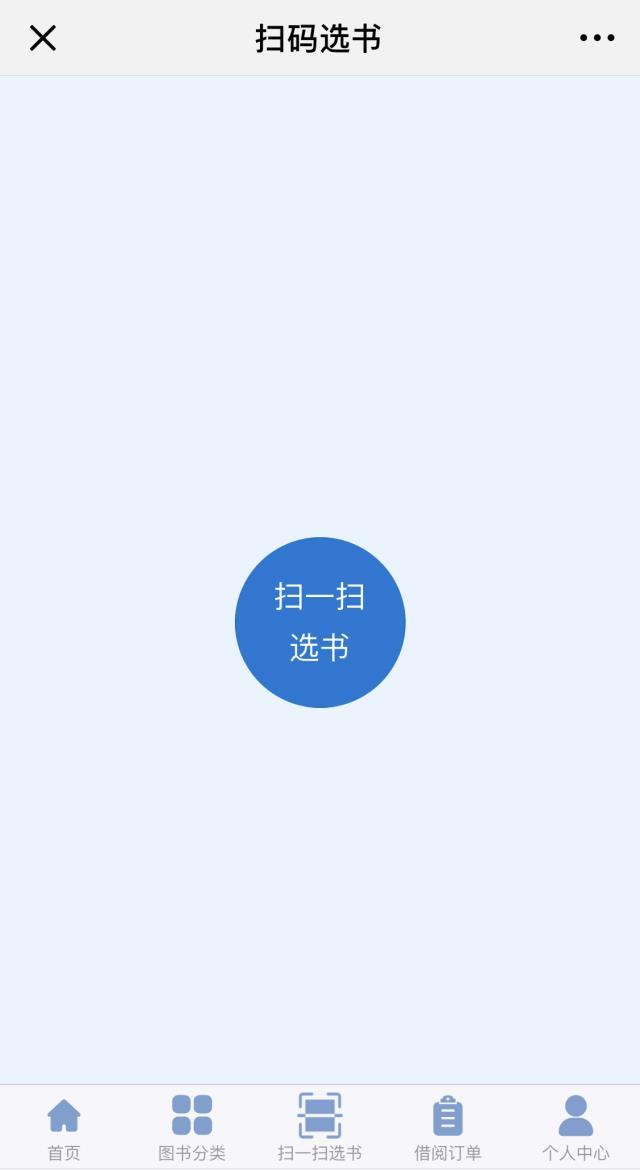Open the 图书分类 tab

[192, 1127]
